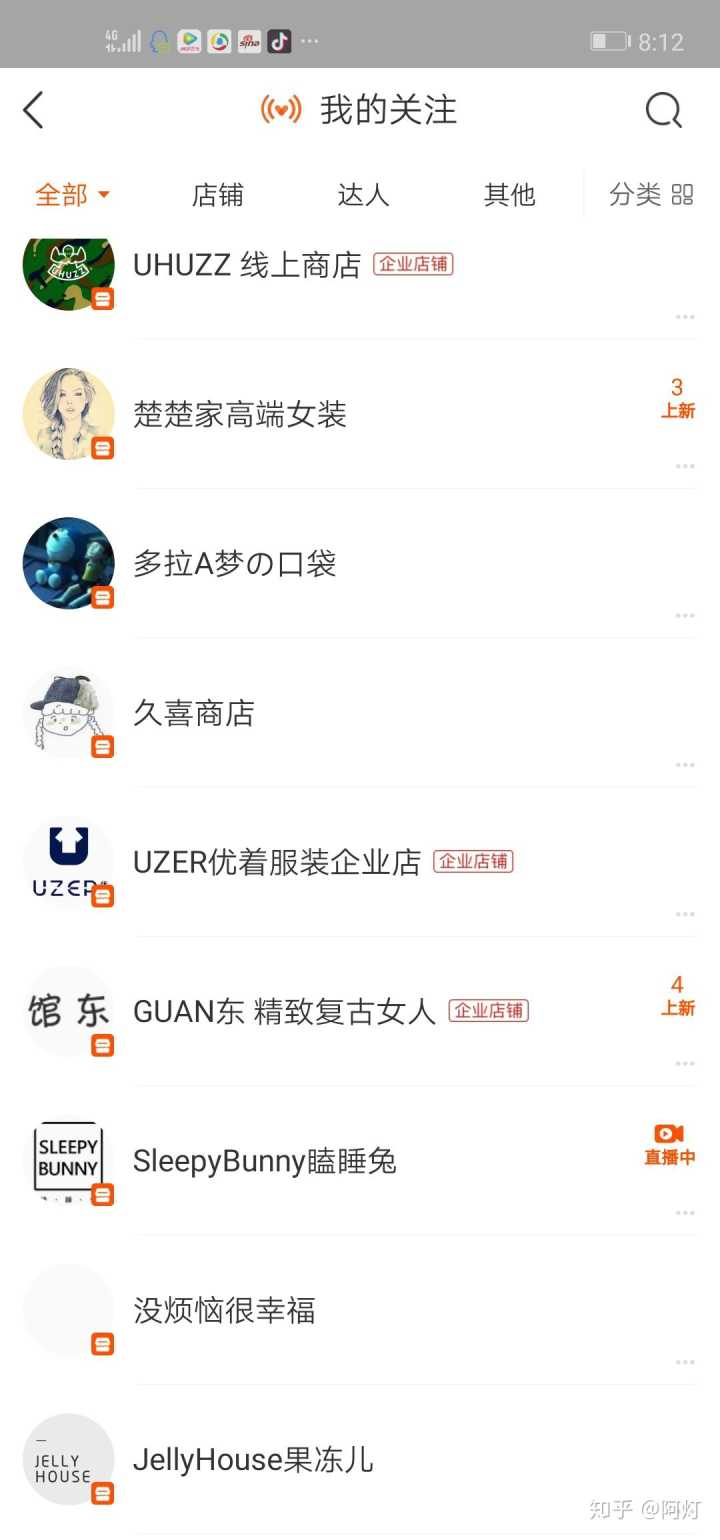Viewport: 720px width, 1540px height.
Task: Open more options for 久喜商店
Action: coord(685,765)
